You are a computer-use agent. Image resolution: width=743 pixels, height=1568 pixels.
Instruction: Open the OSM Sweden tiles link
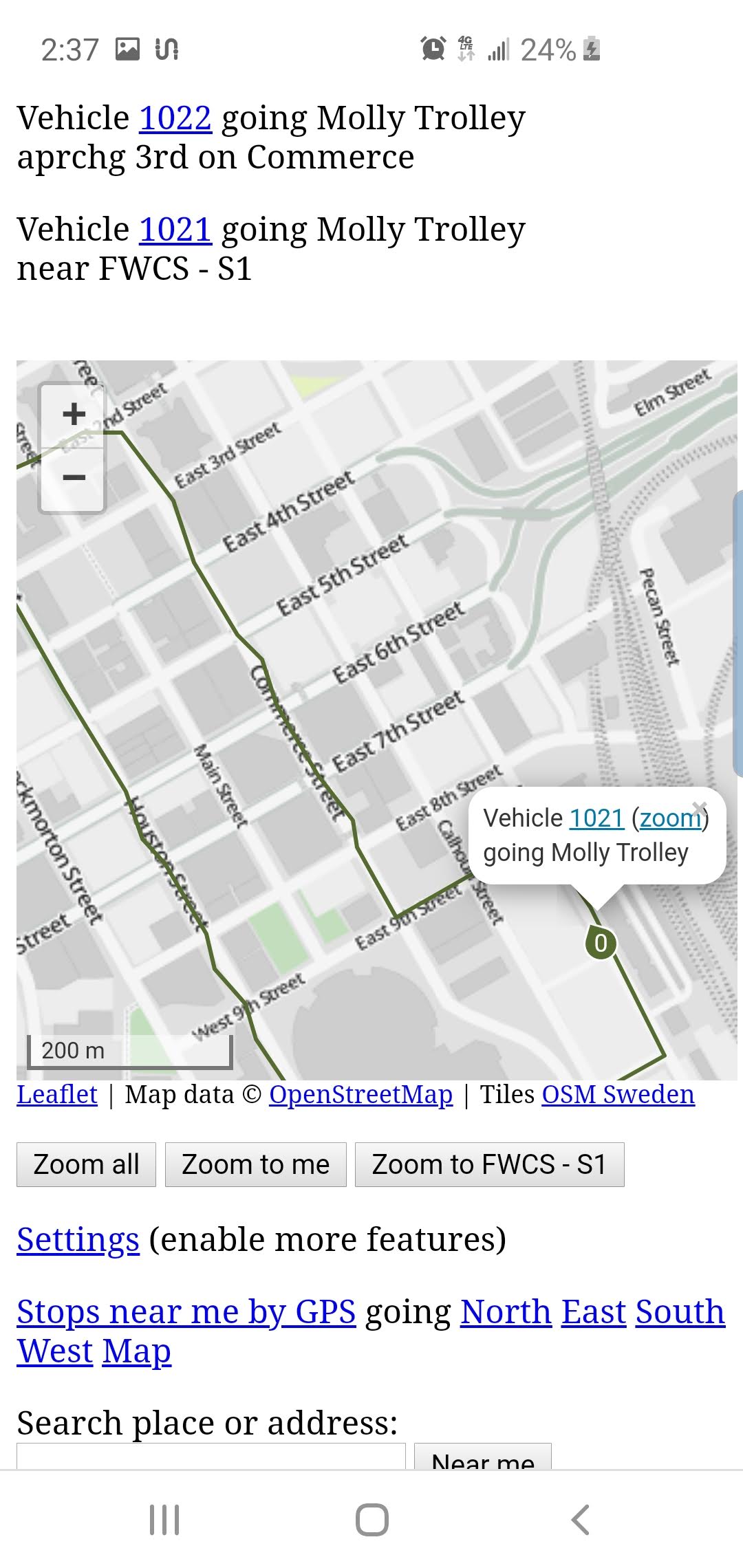click(x=618, y=1095)
